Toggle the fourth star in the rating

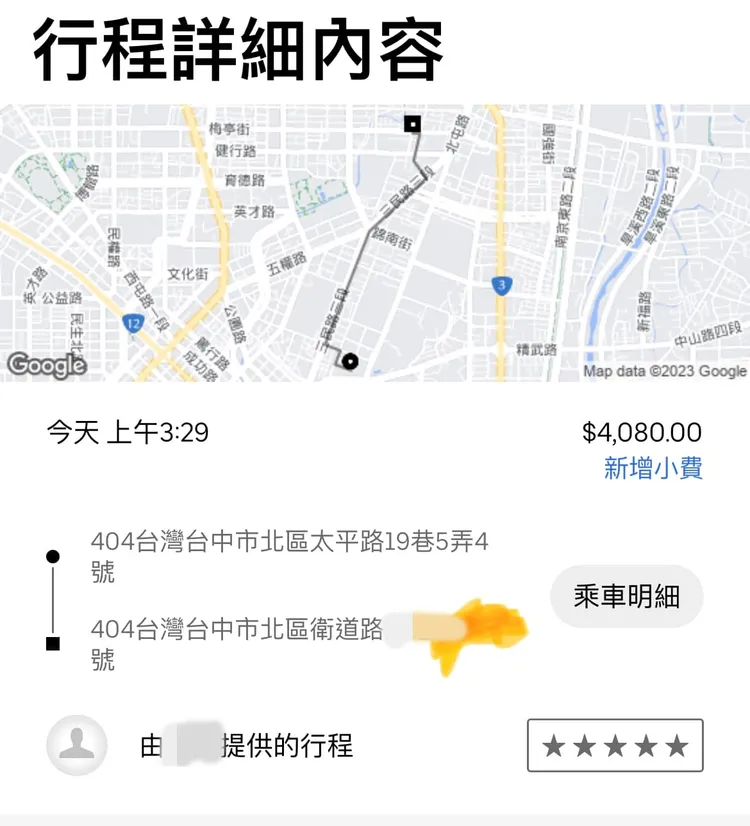tap(643, 745)
